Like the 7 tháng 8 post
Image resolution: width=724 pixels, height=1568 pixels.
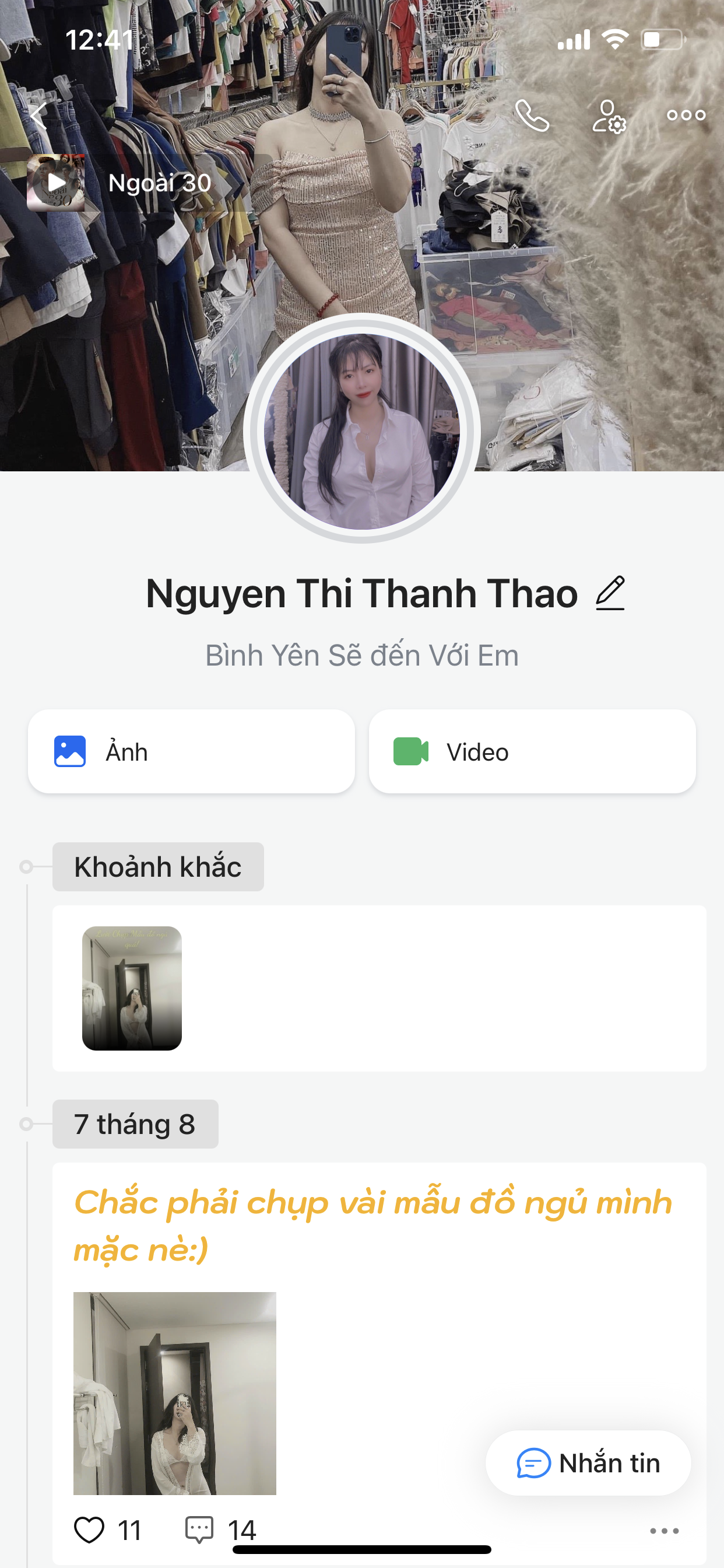[89, 1529]
